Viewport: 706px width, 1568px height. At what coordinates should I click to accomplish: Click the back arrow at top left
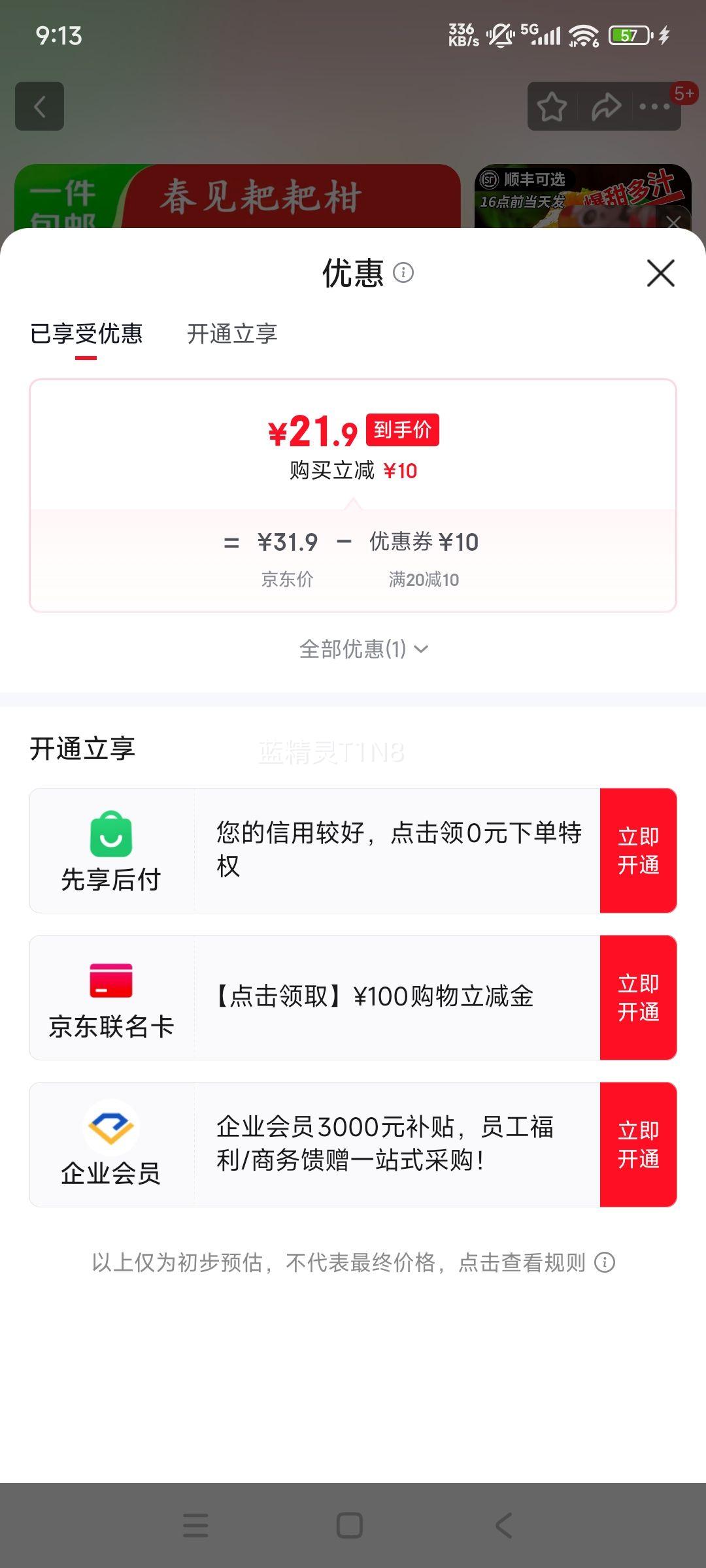39,107
